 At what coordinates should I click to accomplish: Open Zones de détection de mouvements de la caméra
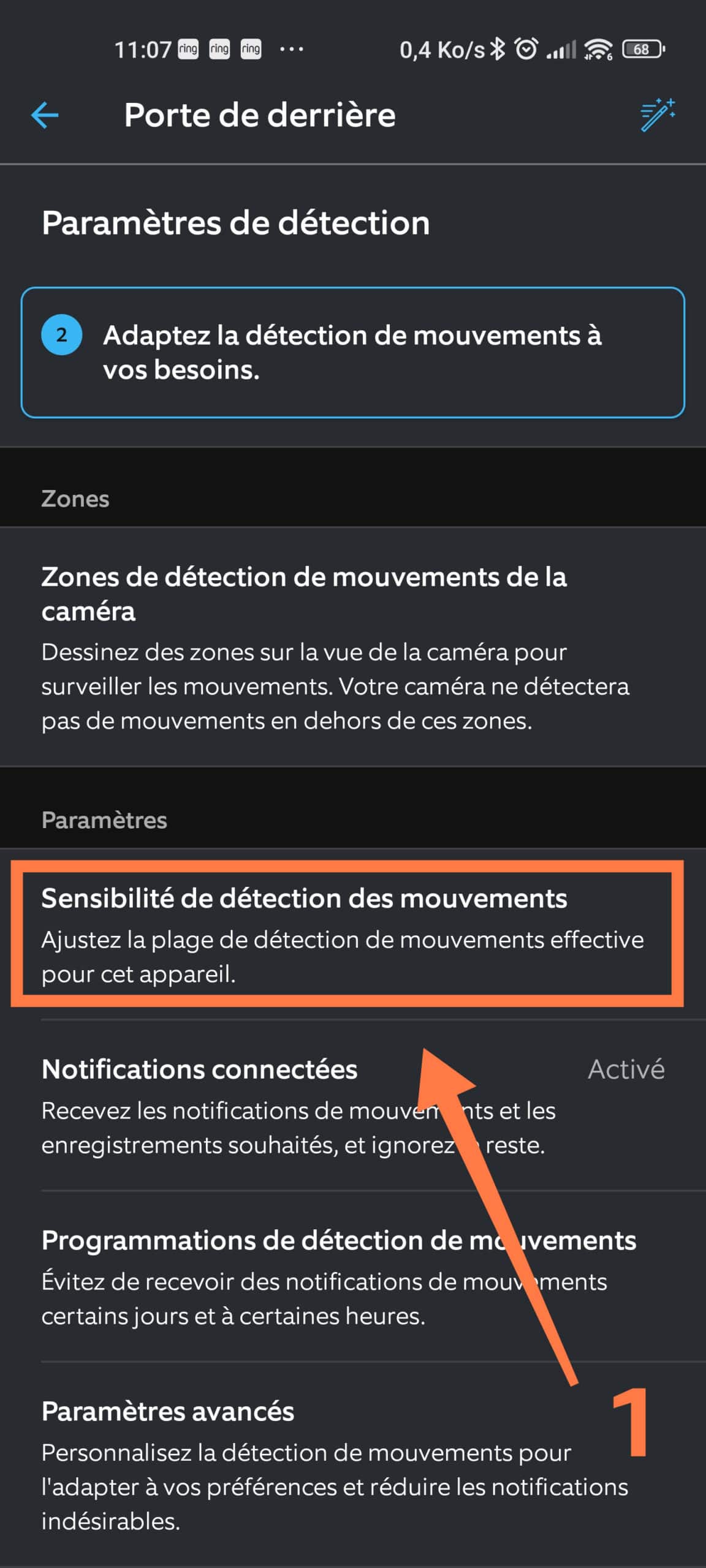tap(353, 647)
